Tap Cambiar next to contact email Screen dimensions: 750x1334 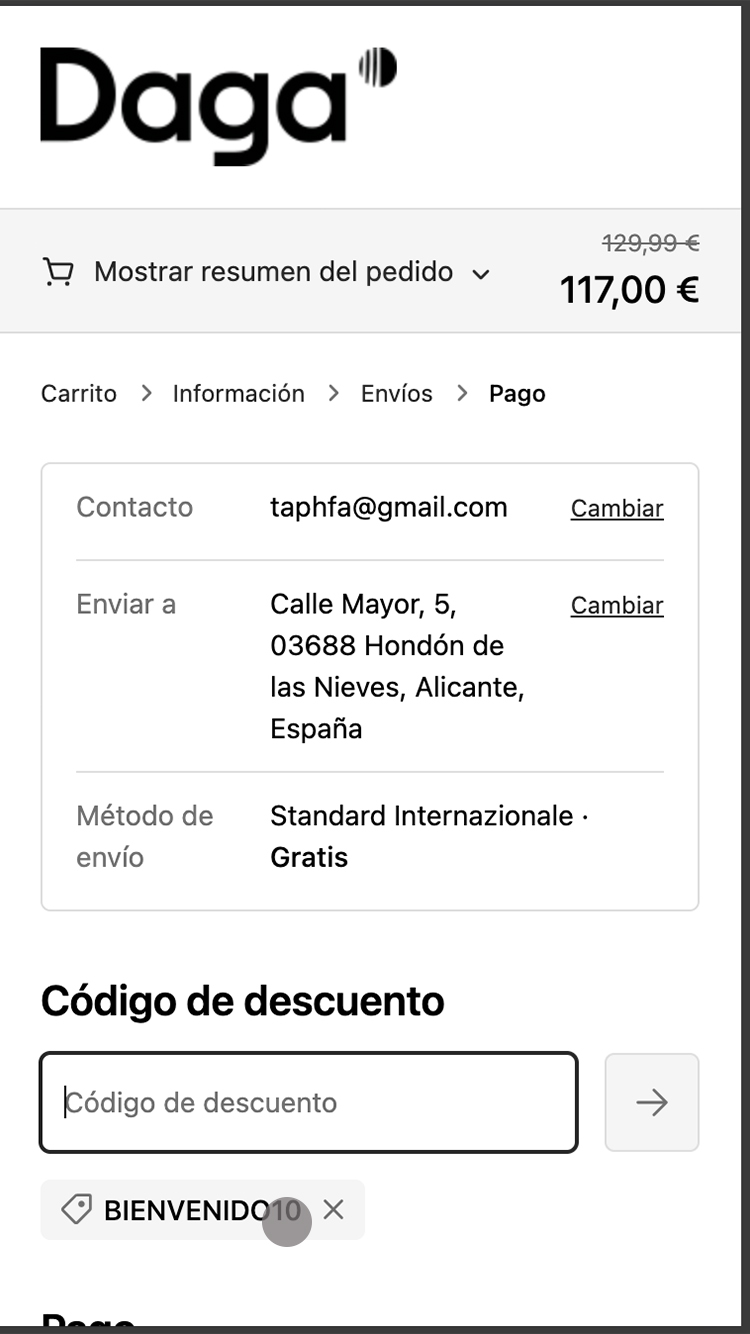617,508
